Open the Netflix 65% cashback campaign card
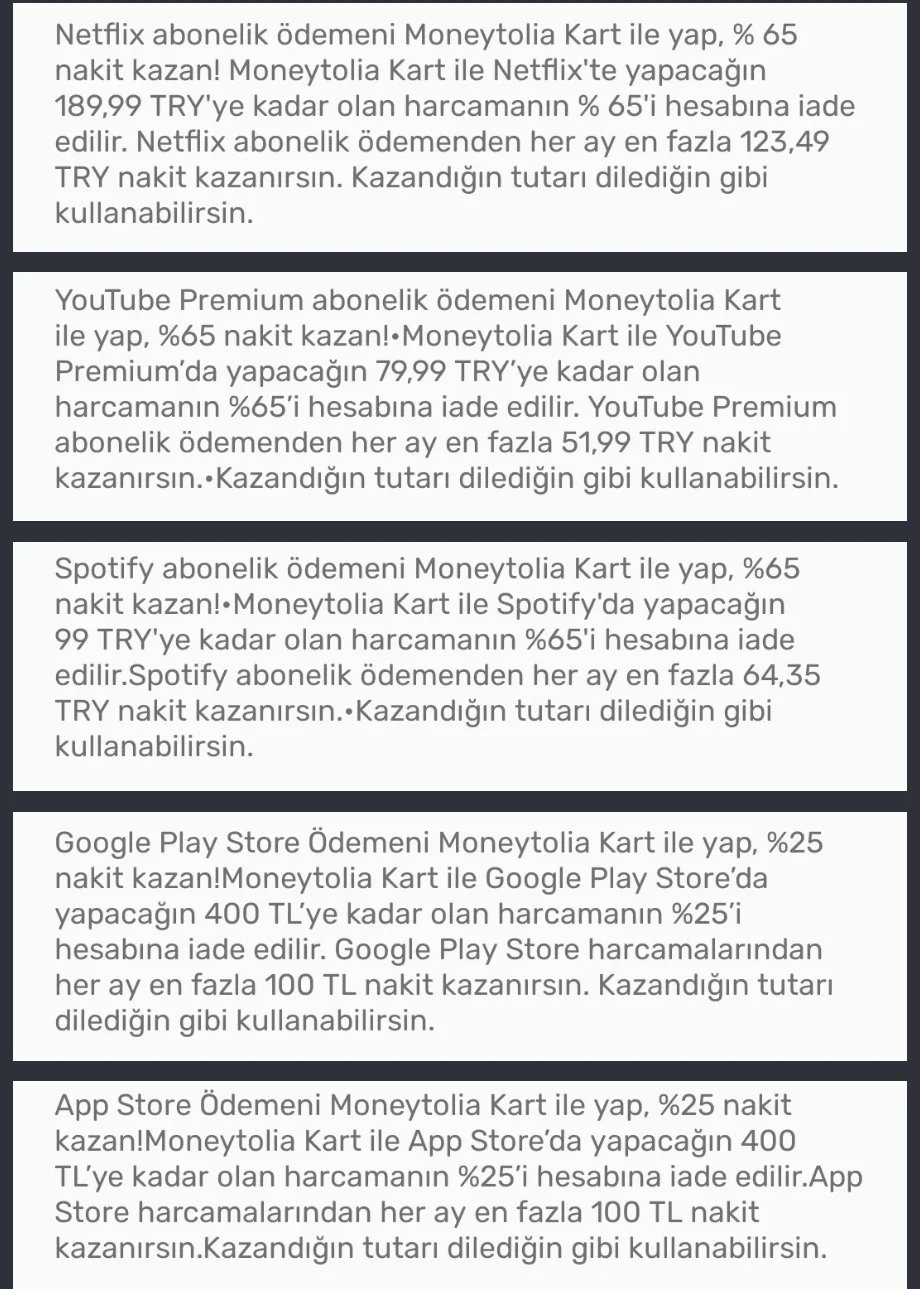 click(459, 124)
